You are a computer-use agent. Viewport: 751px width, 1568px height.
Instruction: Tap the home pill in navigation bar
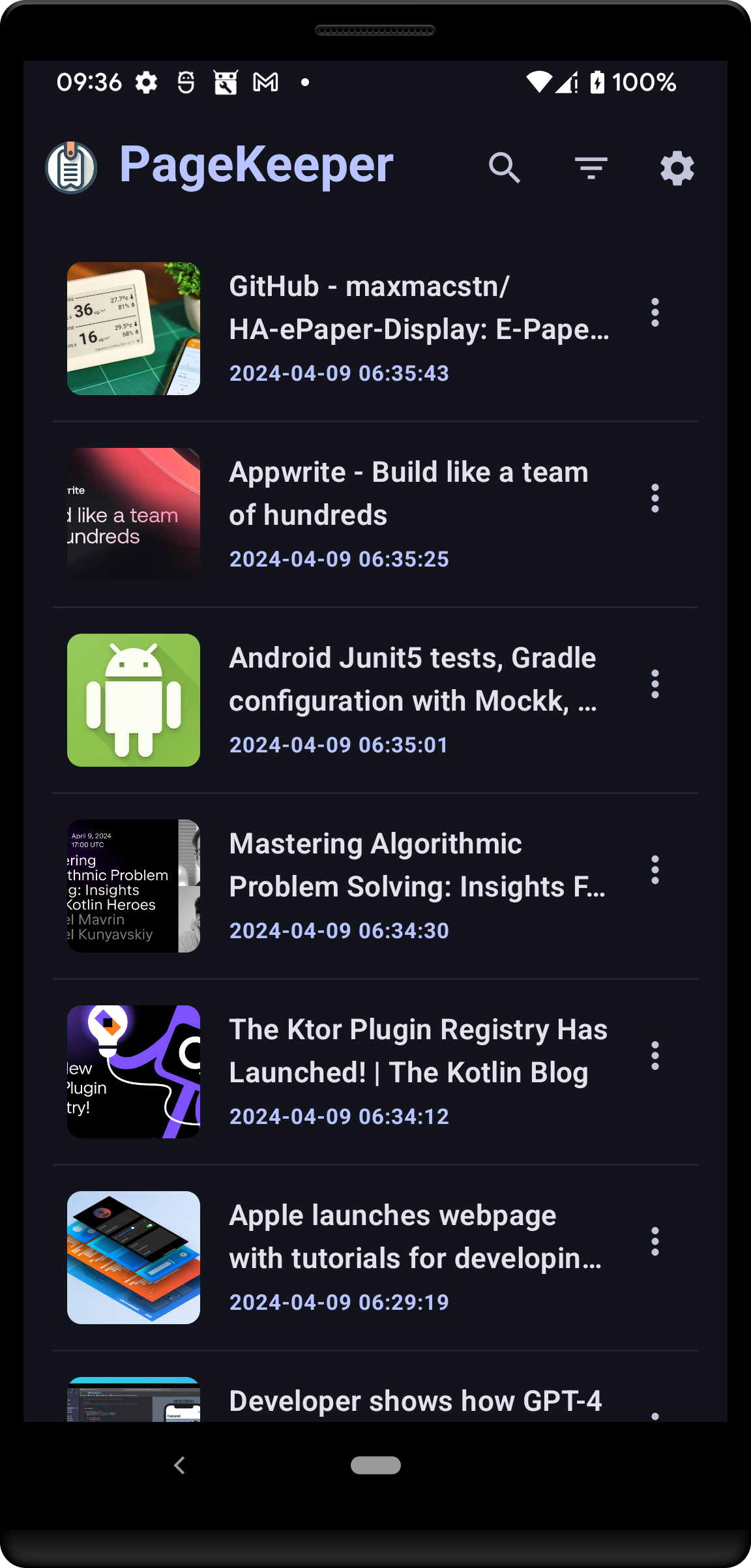(x=375, y=1465)
